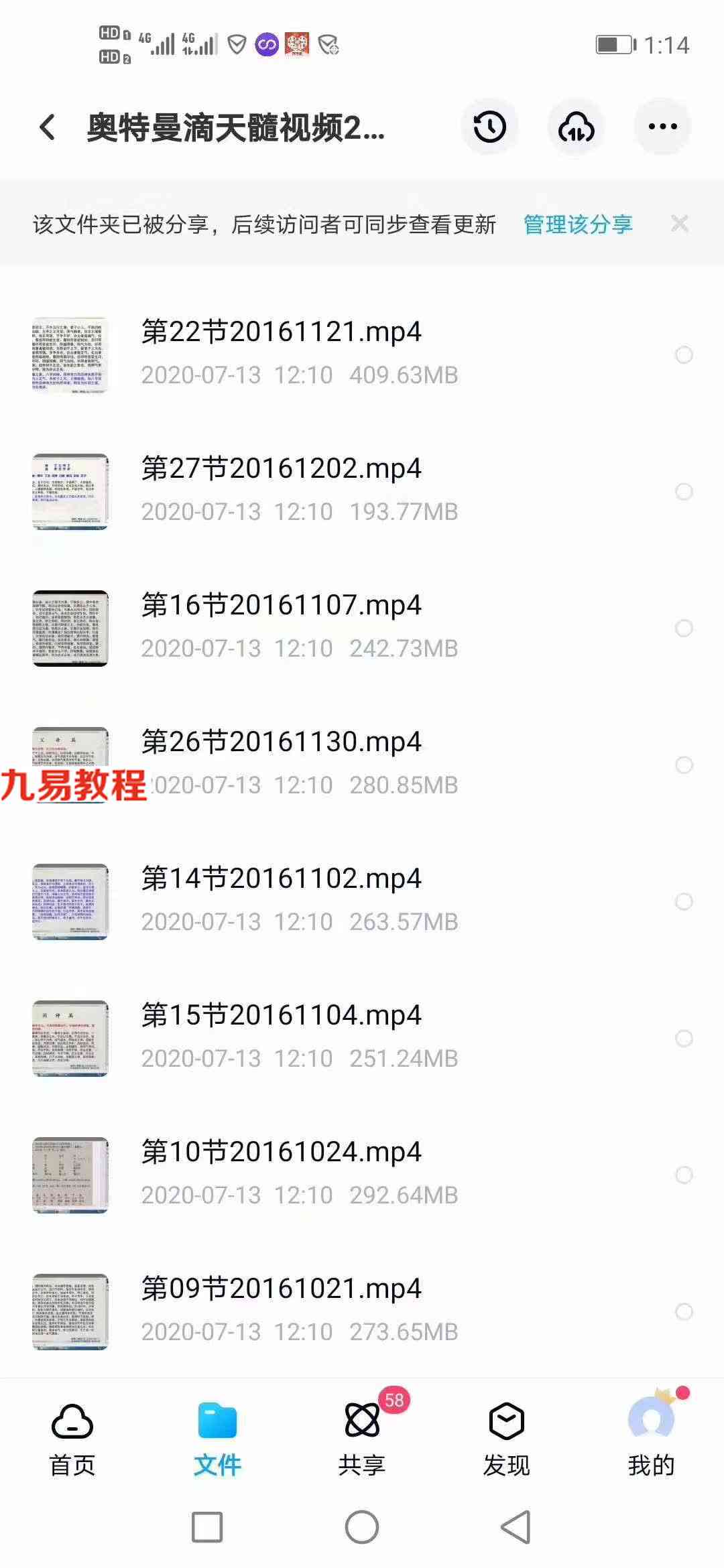Dismiss the shared folder notice banner

point(680,224)
